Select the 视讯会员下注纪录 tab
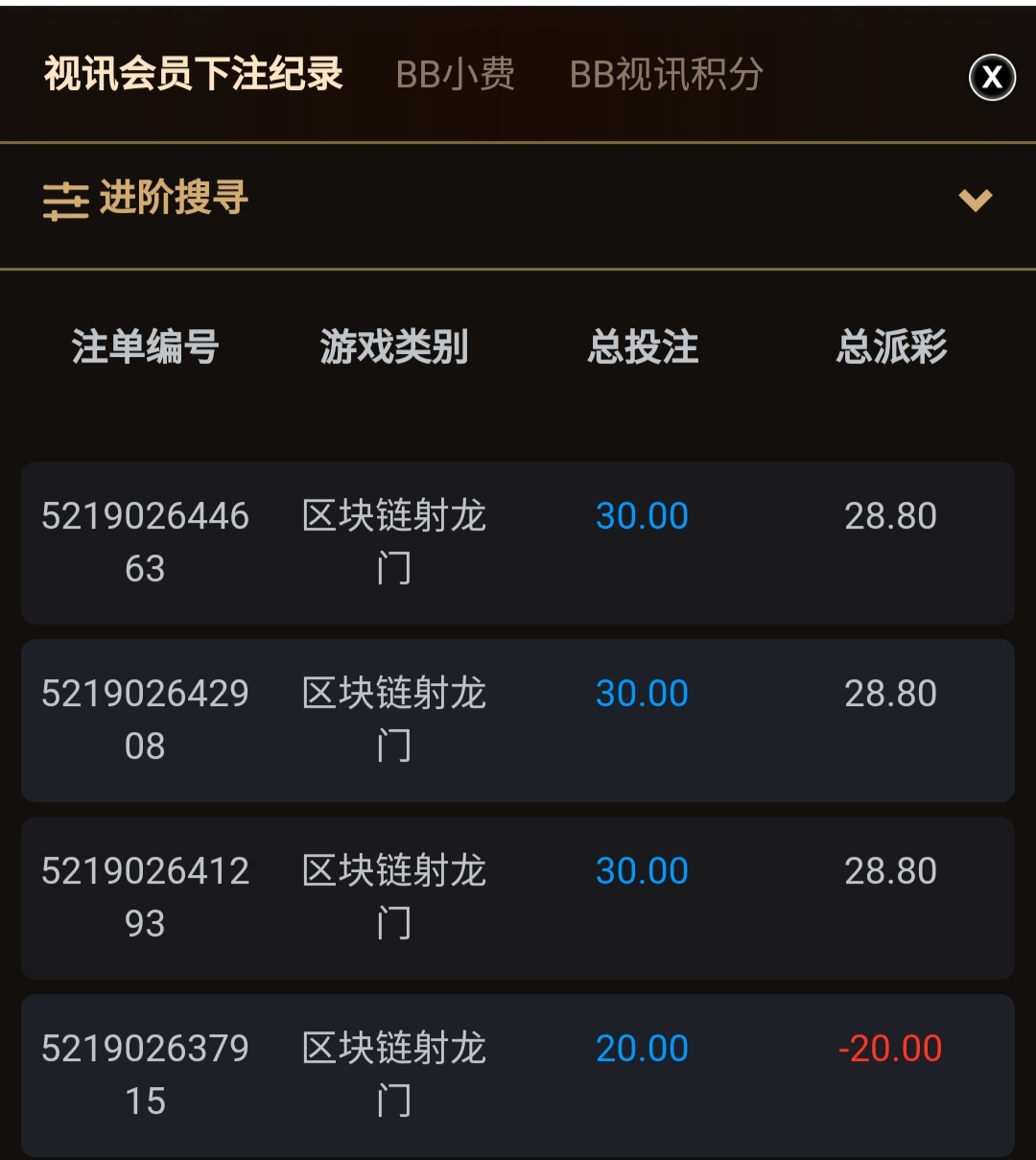The height and width of the screenshot is (1160, 1036). [193, 74]
